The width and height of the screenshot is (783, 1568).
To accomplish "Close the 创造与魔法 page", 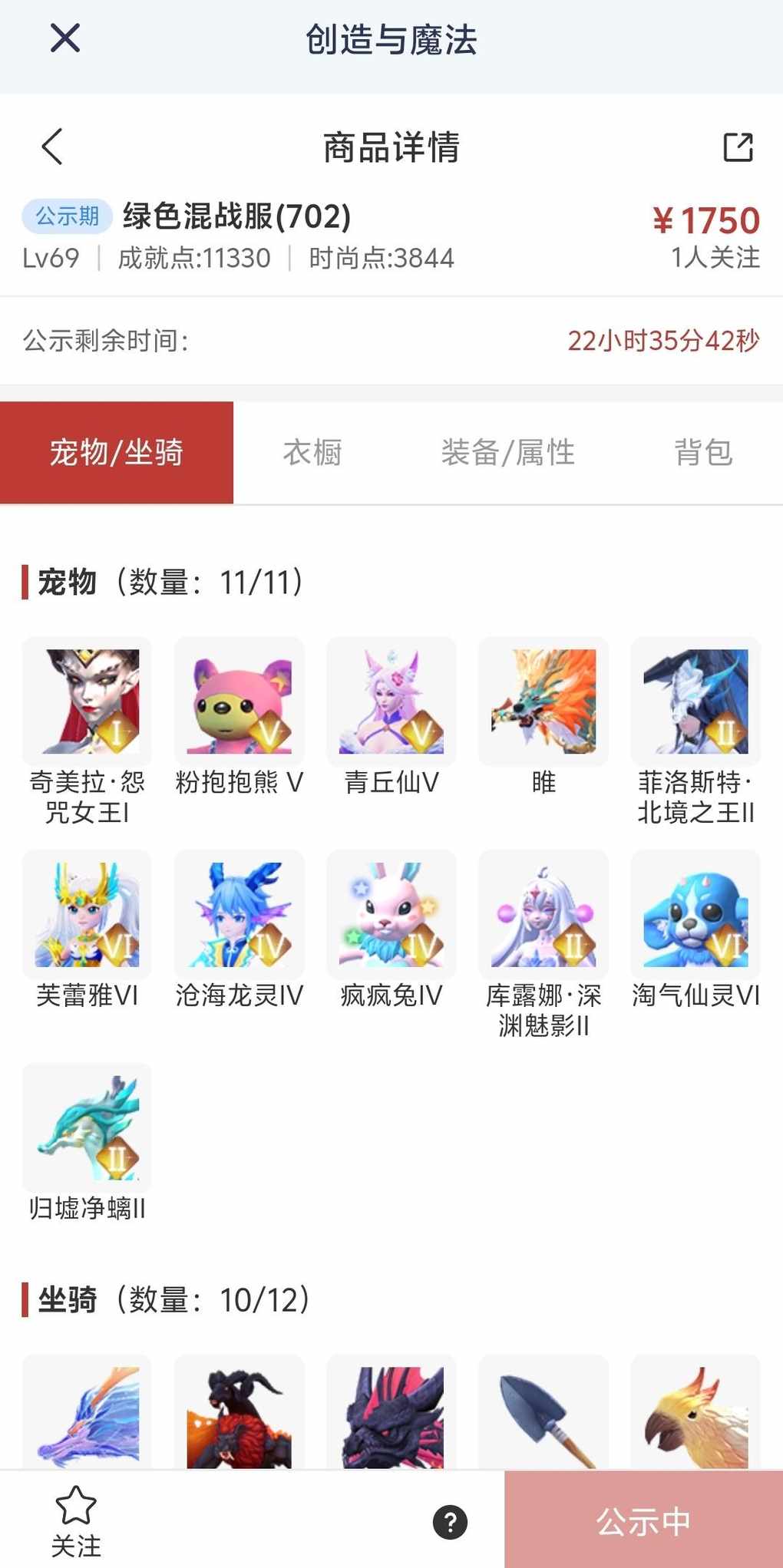I will (65, 38).
